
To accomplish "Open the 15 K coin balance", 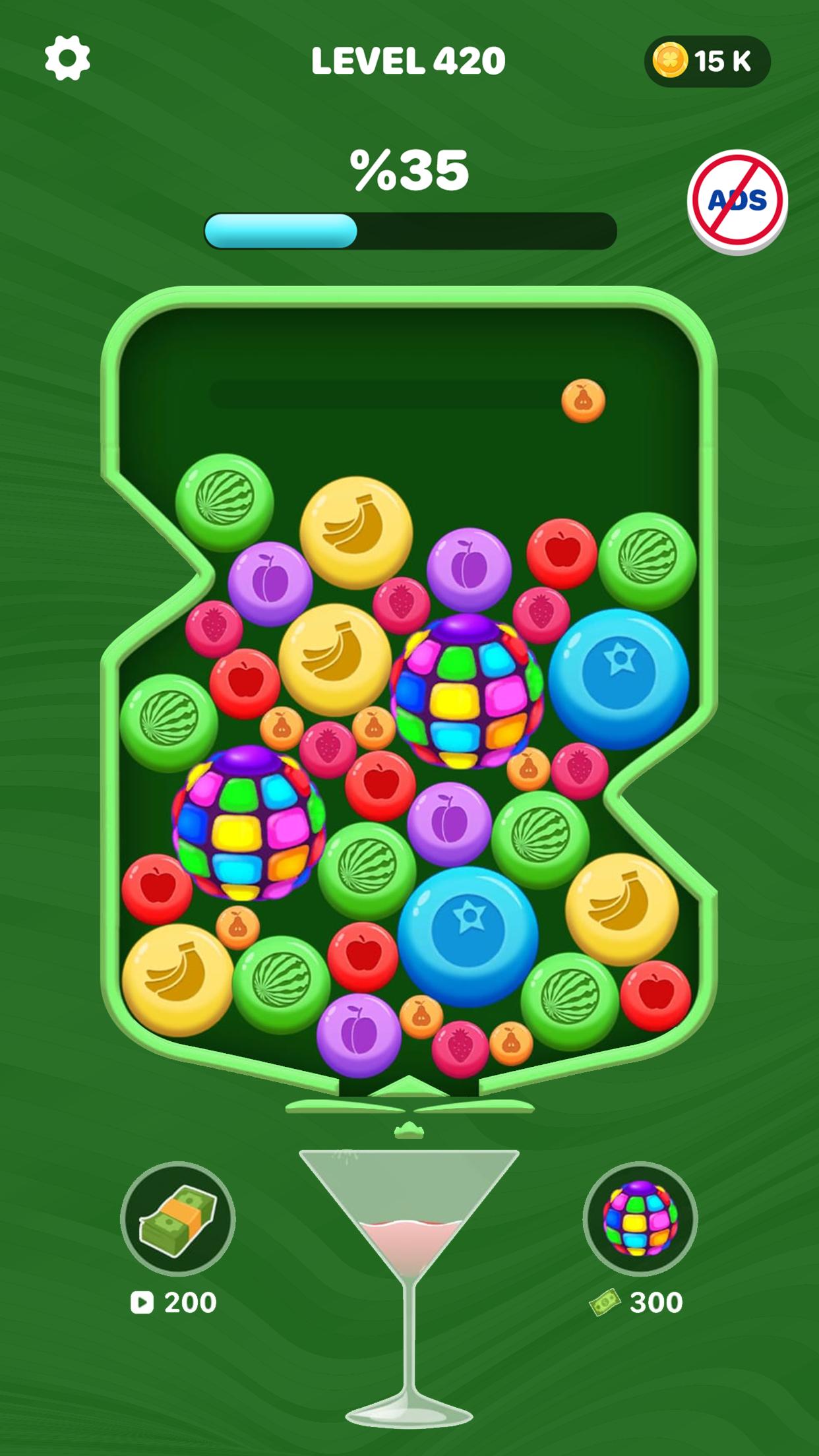I will click(x=707, y=61).
